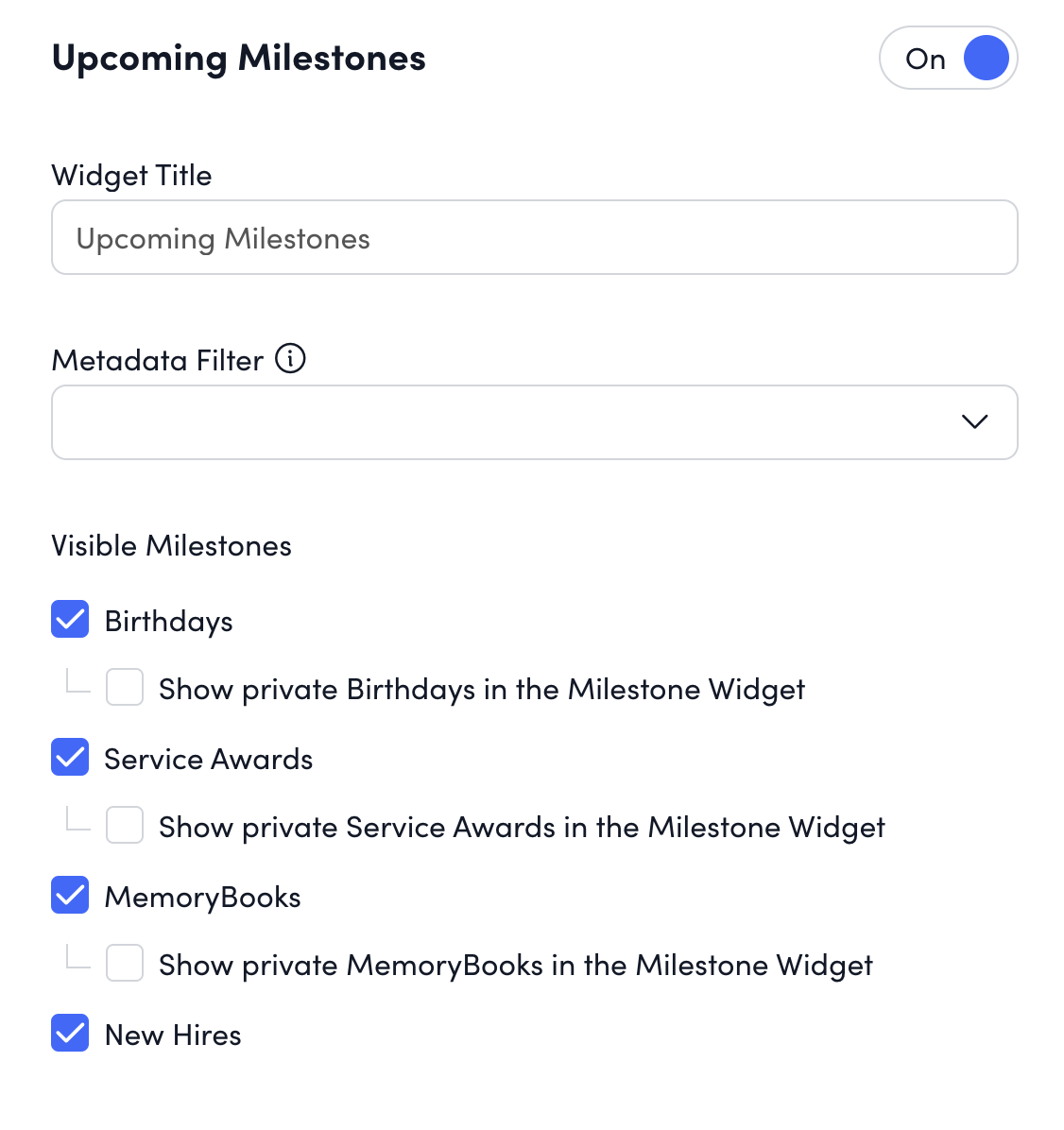
Task: Click the chevron in the Metadata Filter field
Action: pos(975,422)
